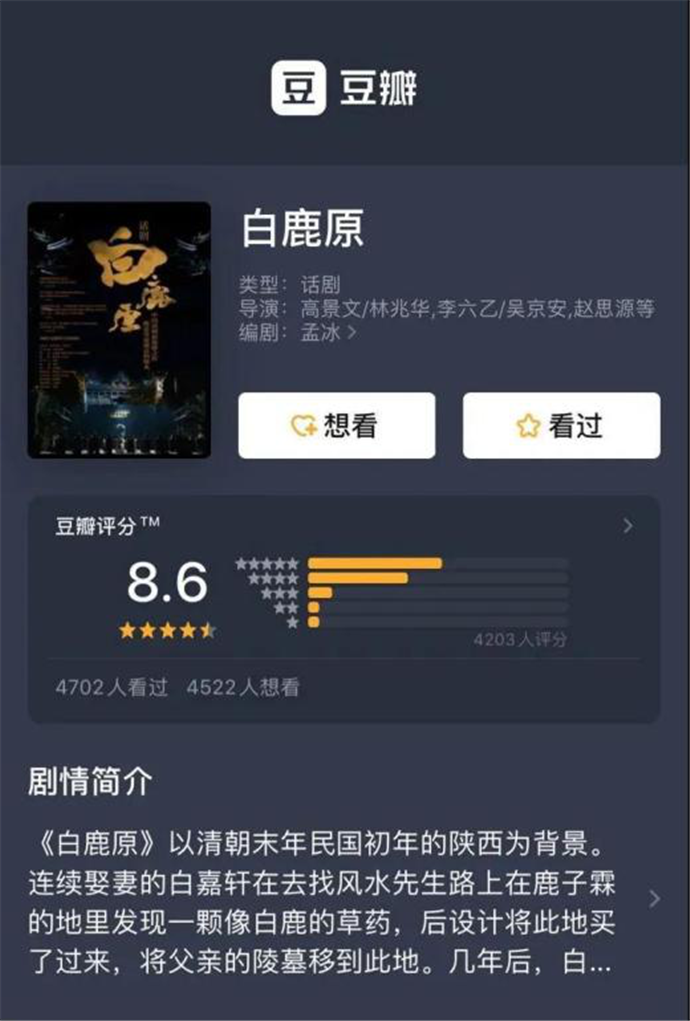
Task: Mark 白鹿原 as 想看
Action: point(336,425)
